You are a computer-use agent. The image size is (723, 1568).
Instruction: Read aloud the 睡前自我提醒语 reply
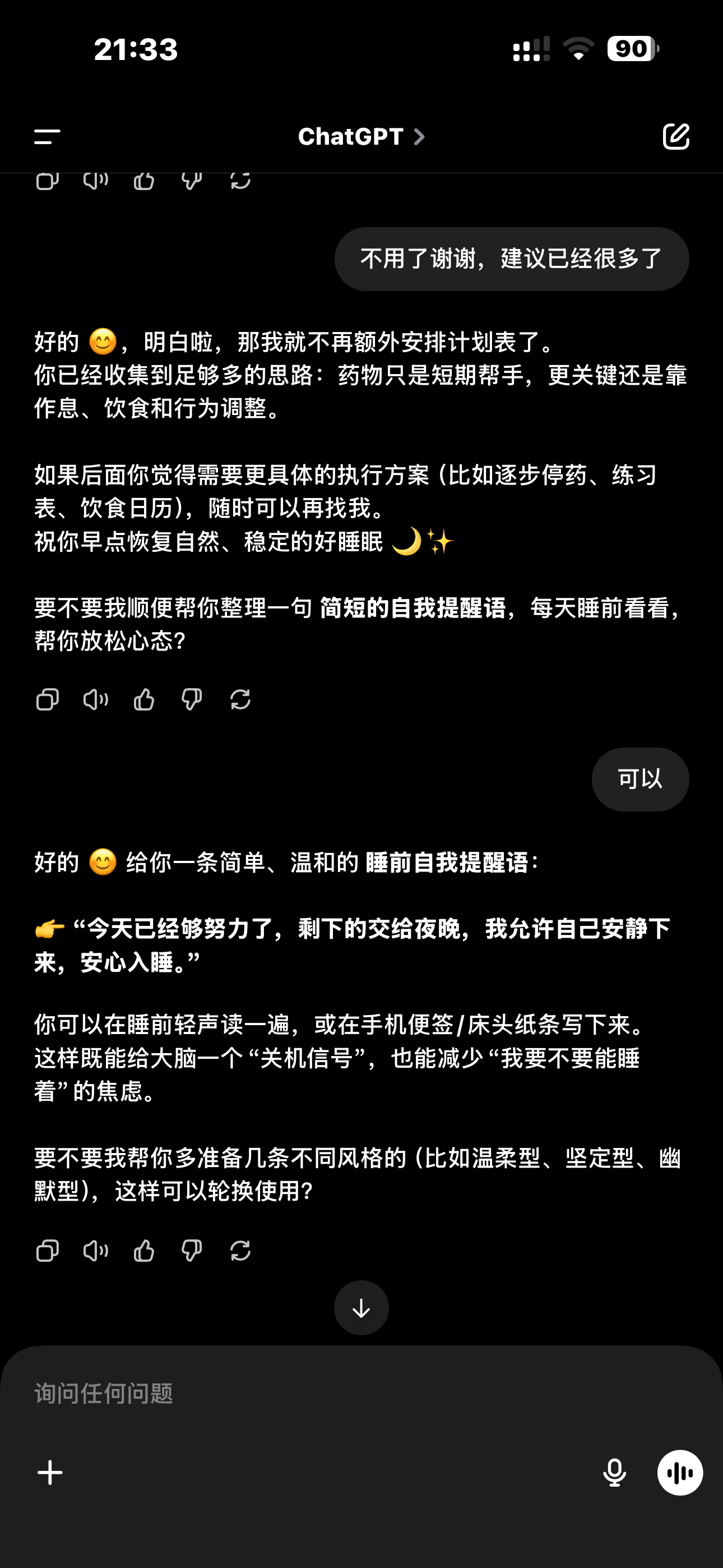click(95, 1251)
